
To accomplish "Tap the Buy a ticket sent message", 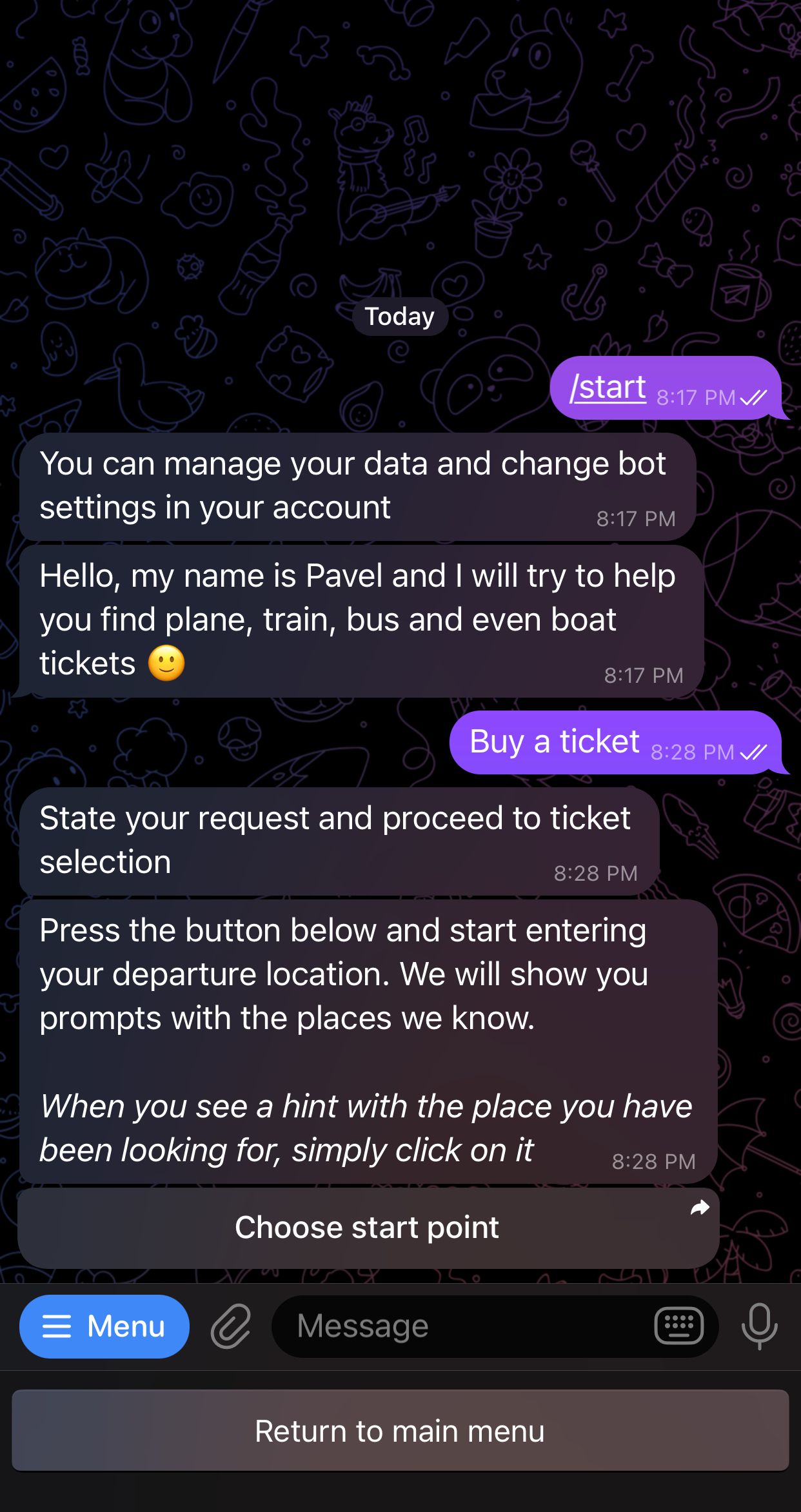I will (x=554, y=741).
